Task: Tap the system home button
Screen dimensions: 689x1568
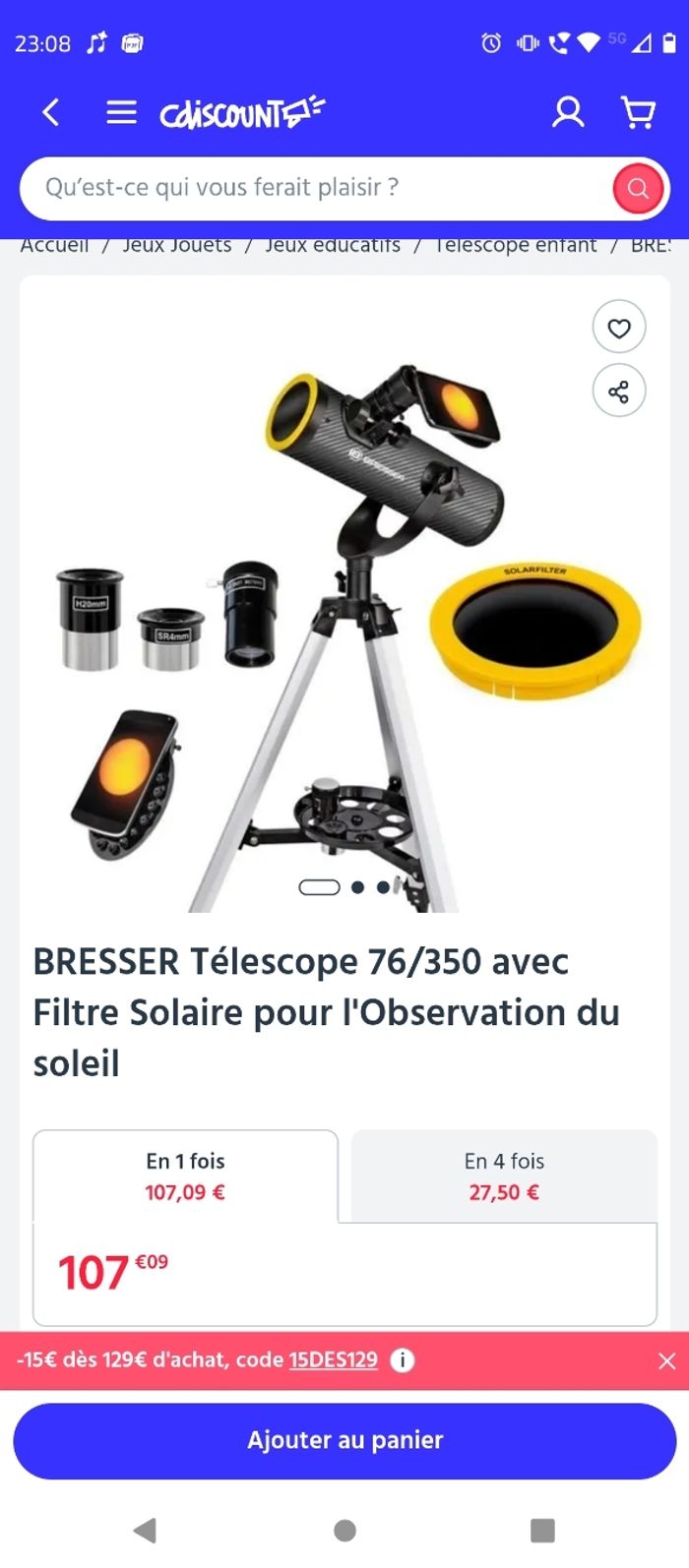Action: pos(344,1531)
